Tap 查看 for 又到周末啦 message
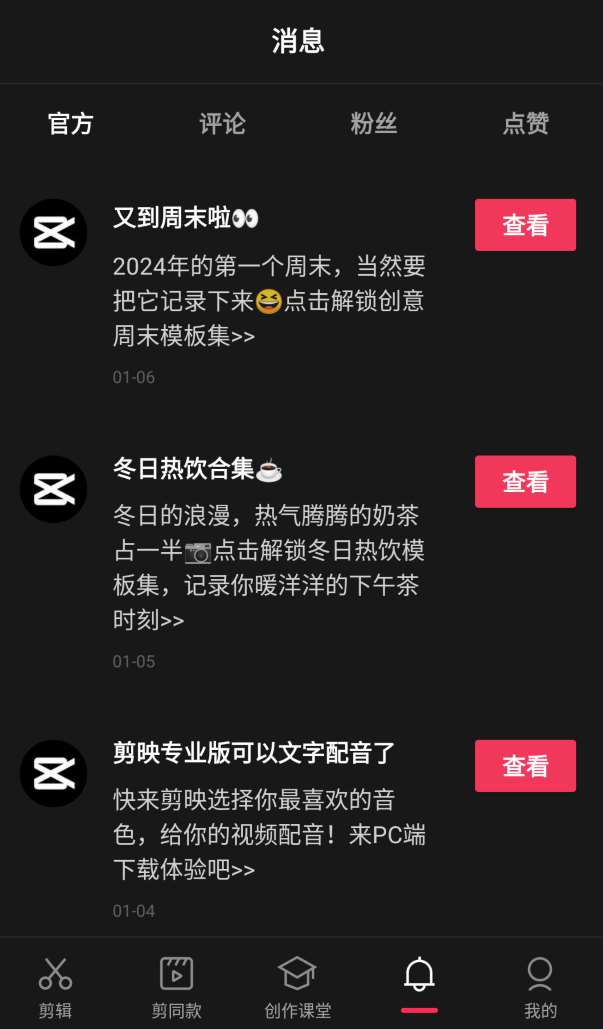This screenshot has height=1029, width=603. (525, 225)
